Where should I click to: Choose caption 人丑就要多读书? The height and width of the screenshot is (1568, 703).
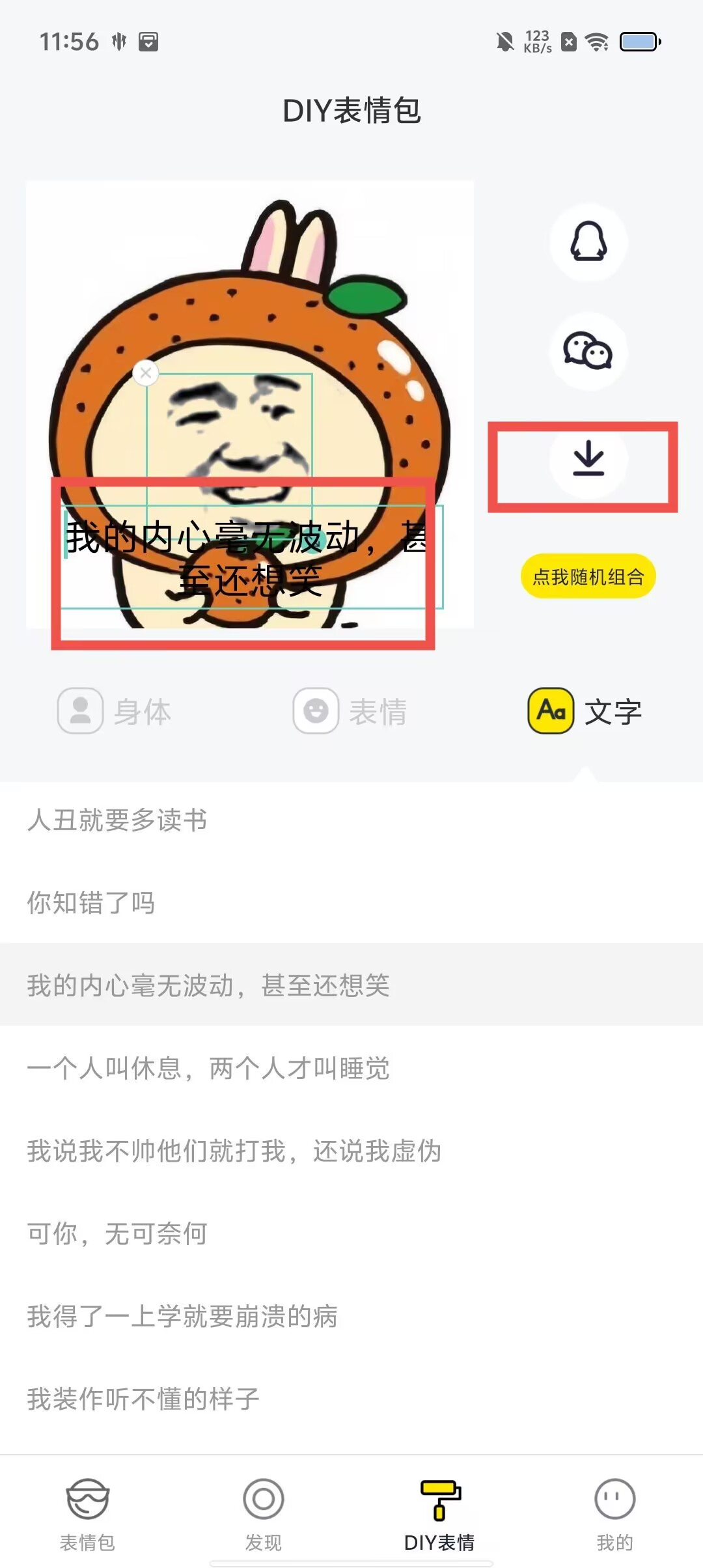point(117,820)
